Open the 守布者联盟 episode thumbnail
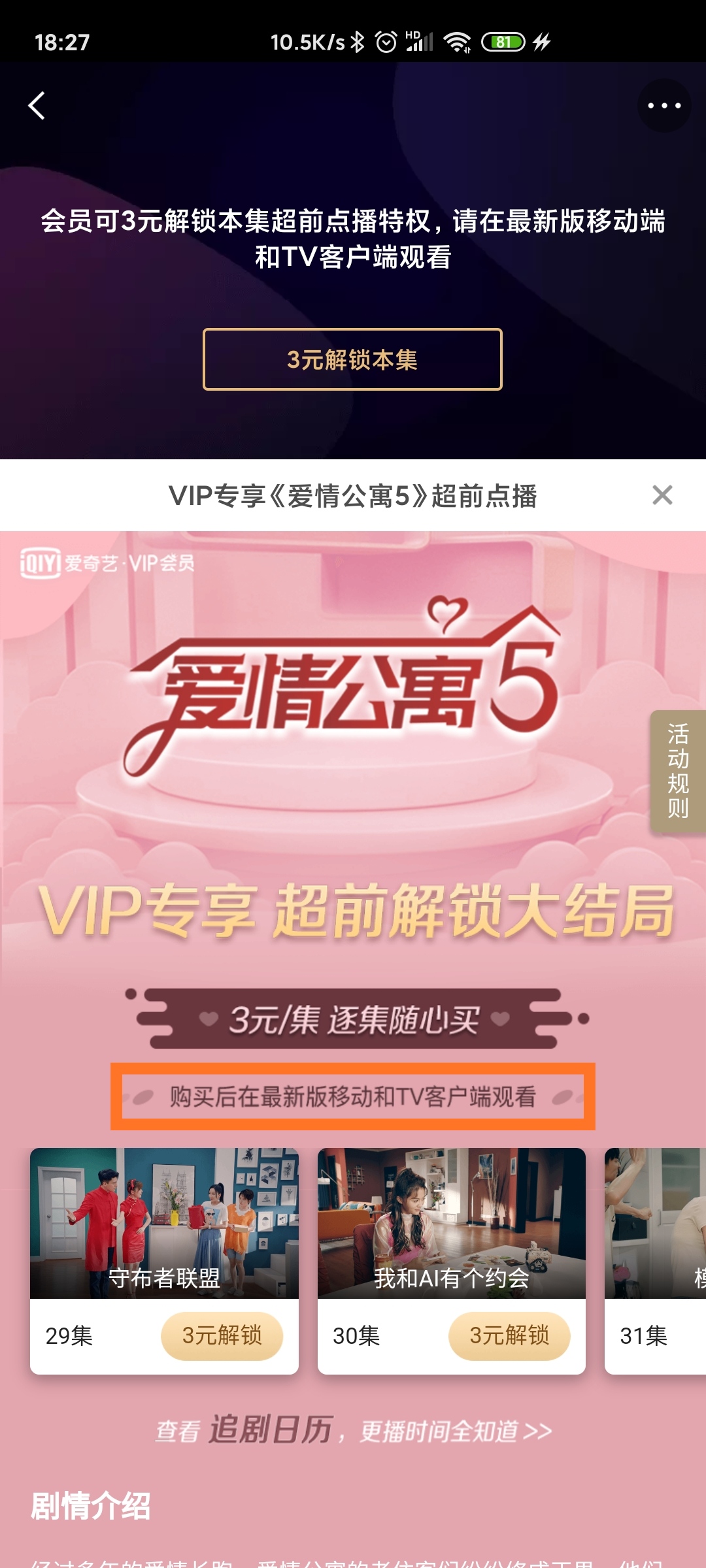The width and height of the screenshot is (706, 1568). tap(164, 1223)
